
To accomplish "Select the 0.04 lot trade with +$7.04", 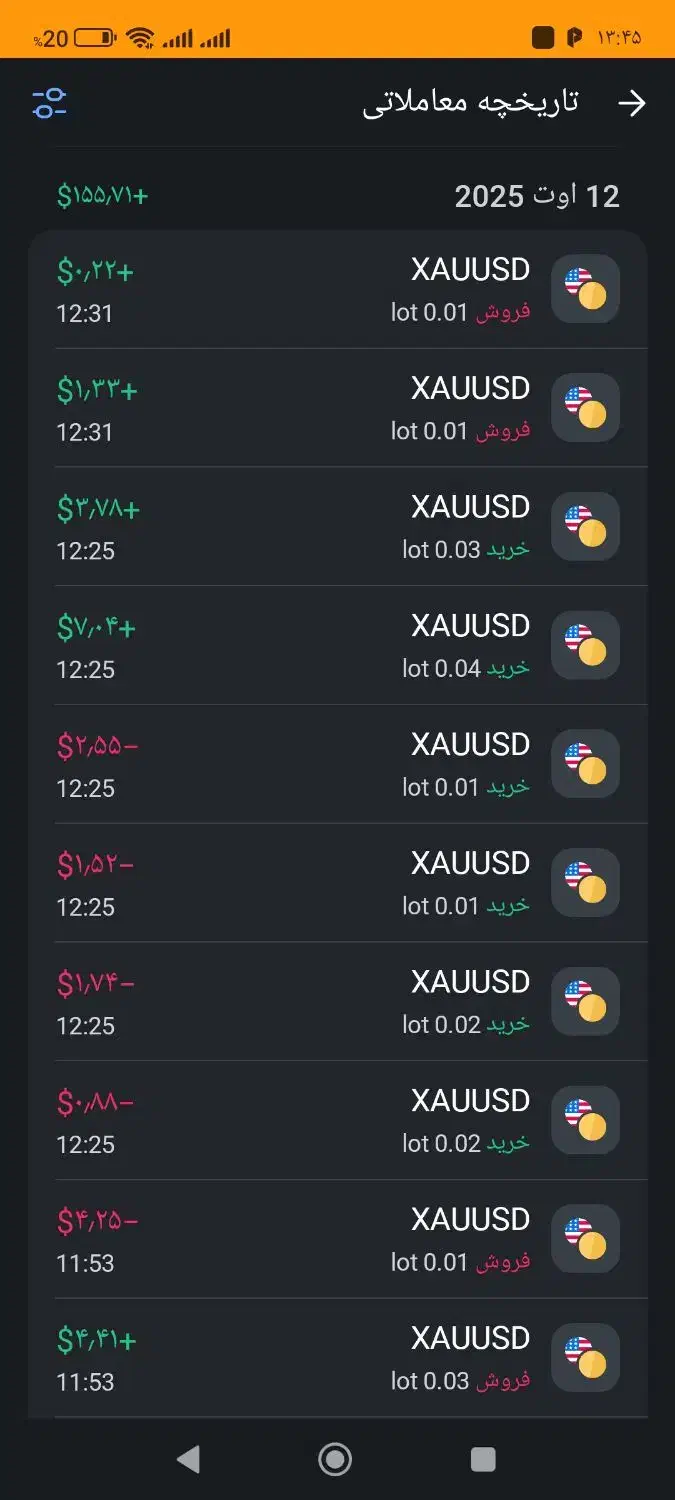I will [x=338, y=645].
